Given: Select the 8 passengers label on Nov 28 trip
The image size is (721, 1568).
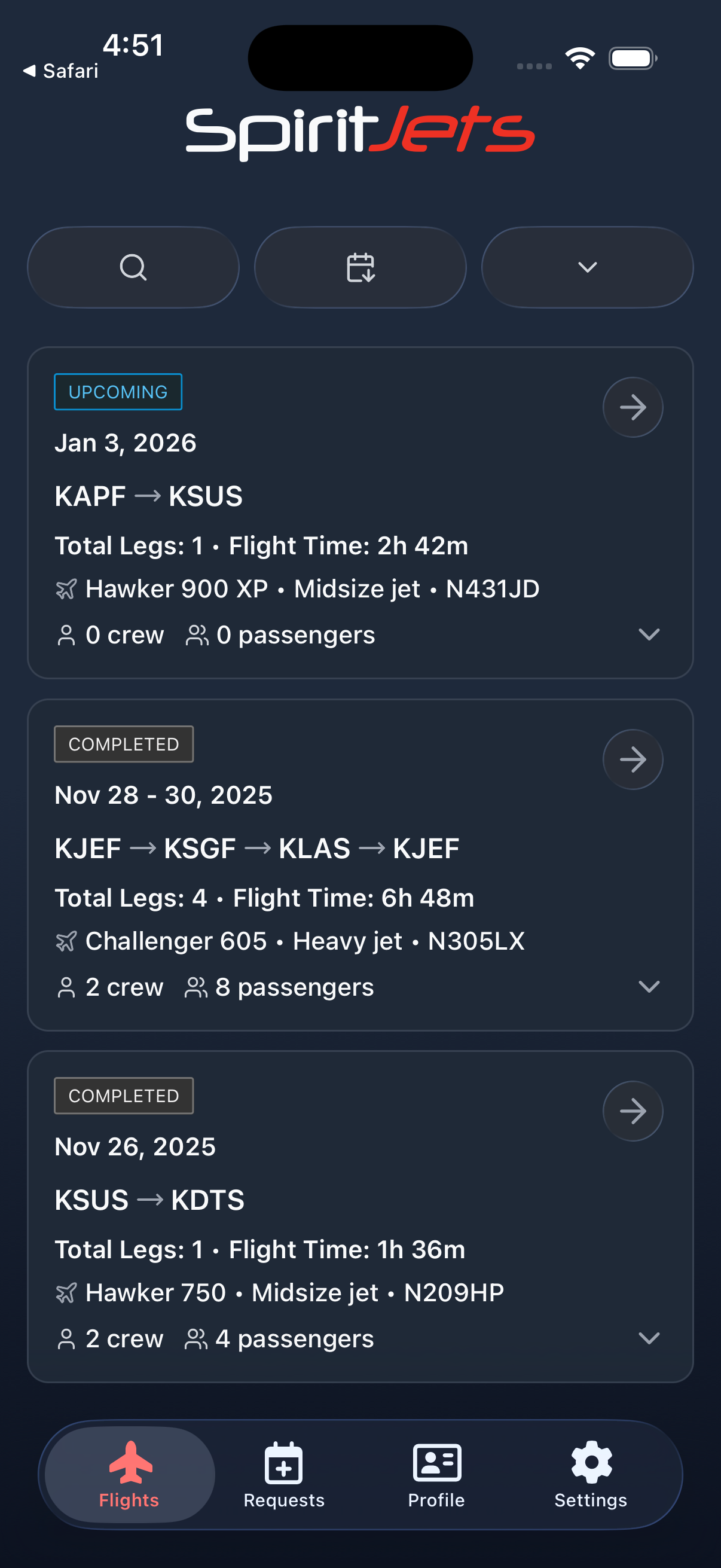Looking at the screenshot, I should point(295,987).
